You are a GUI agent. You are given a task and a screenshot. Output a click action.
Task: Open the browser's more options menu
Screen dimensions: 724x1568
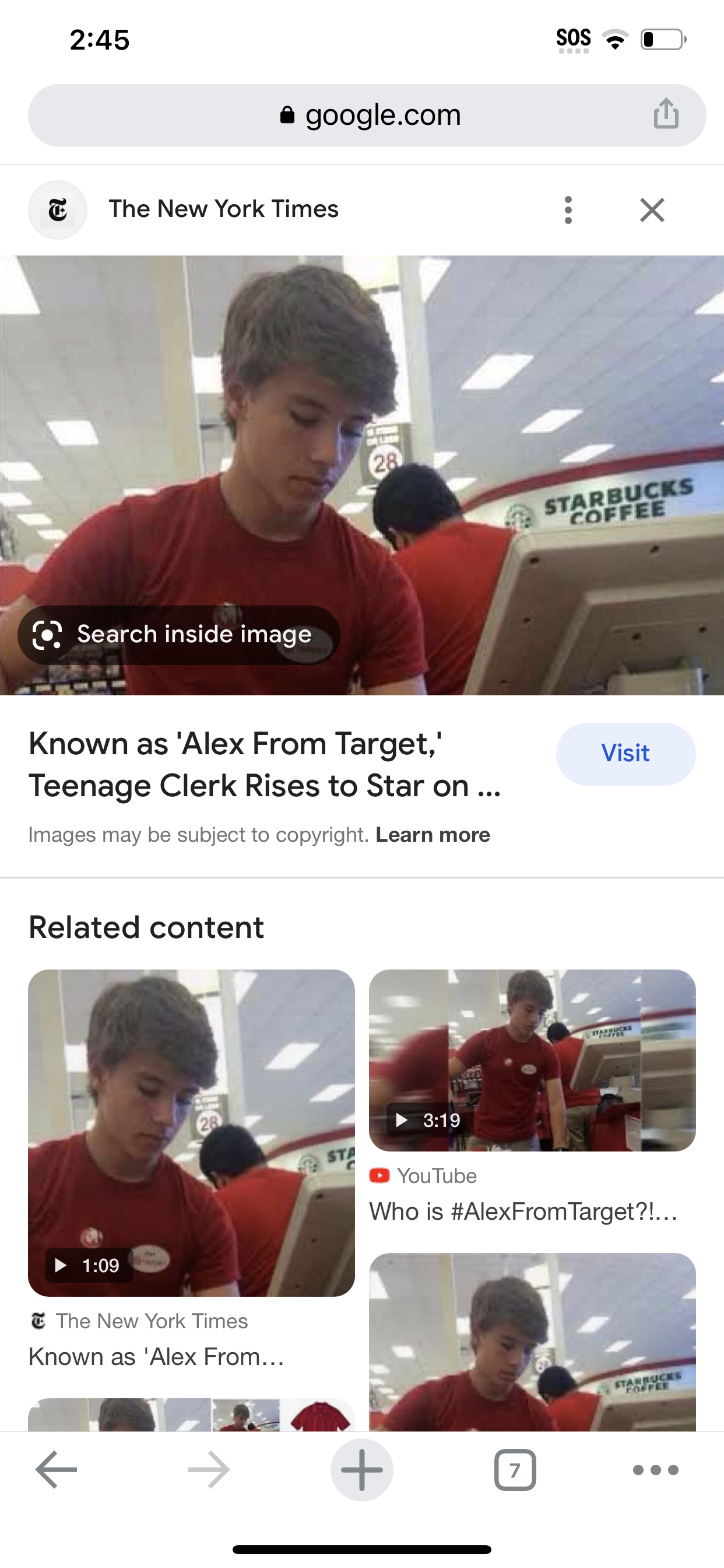tap(656, 1470)
